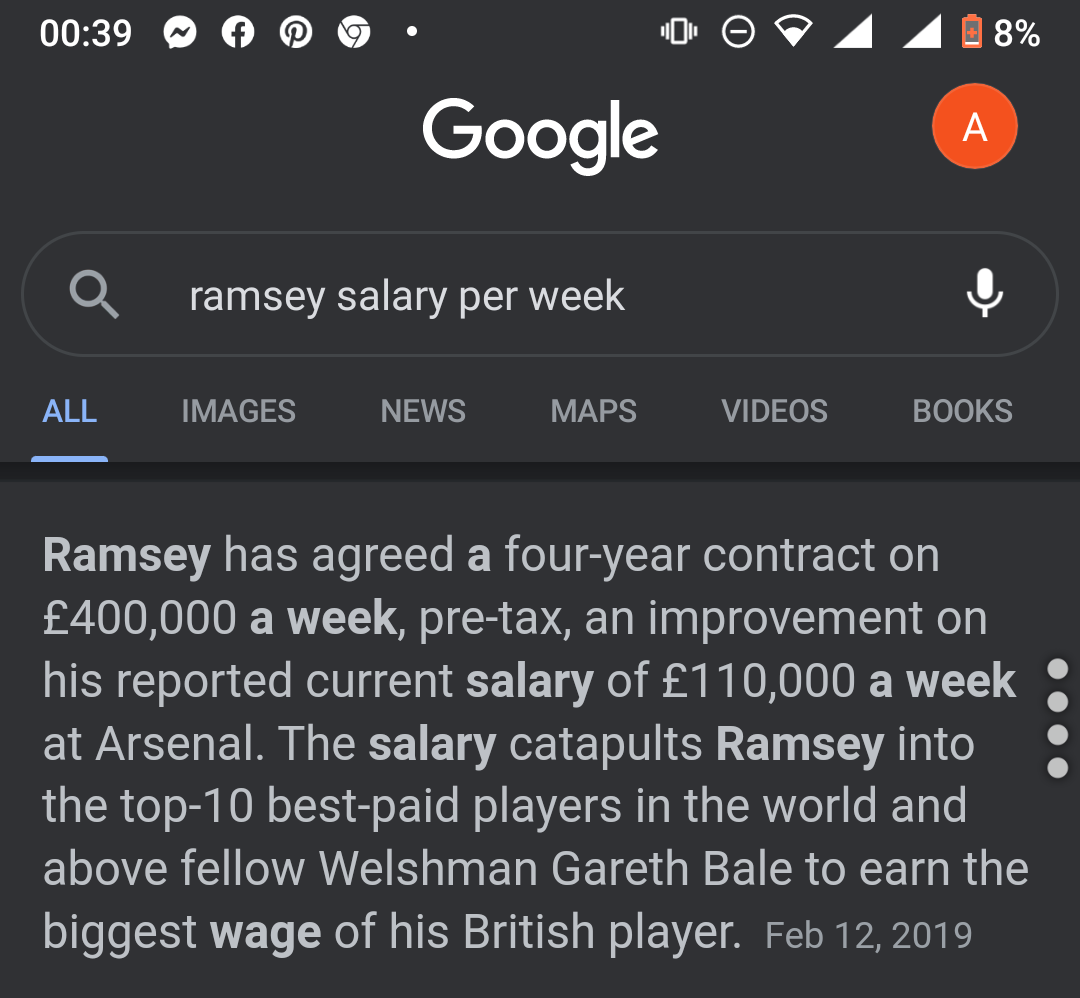
Task: Switch to the Books tab
Action: pyautogui.click(x=962, y=411)
